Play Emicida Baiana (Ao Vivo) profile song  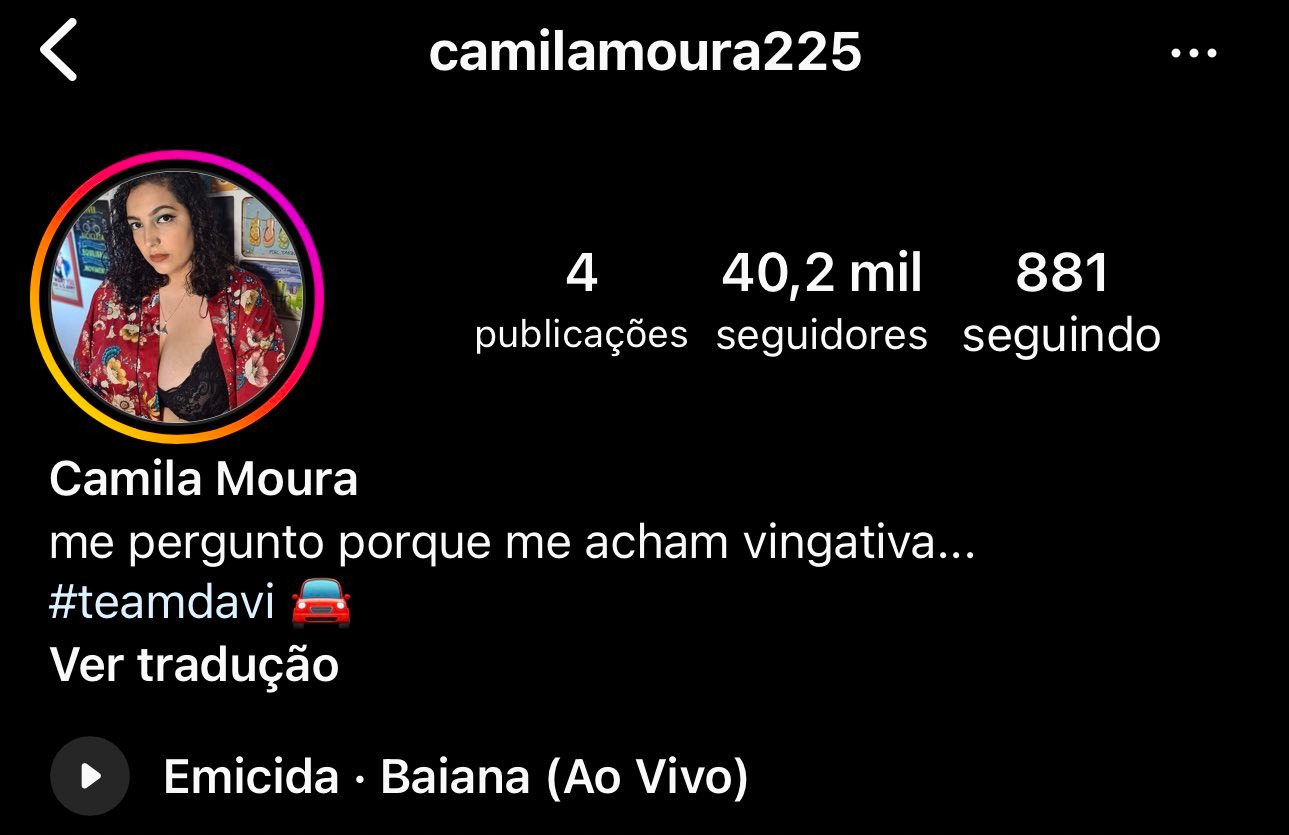[x=91, y=776]
